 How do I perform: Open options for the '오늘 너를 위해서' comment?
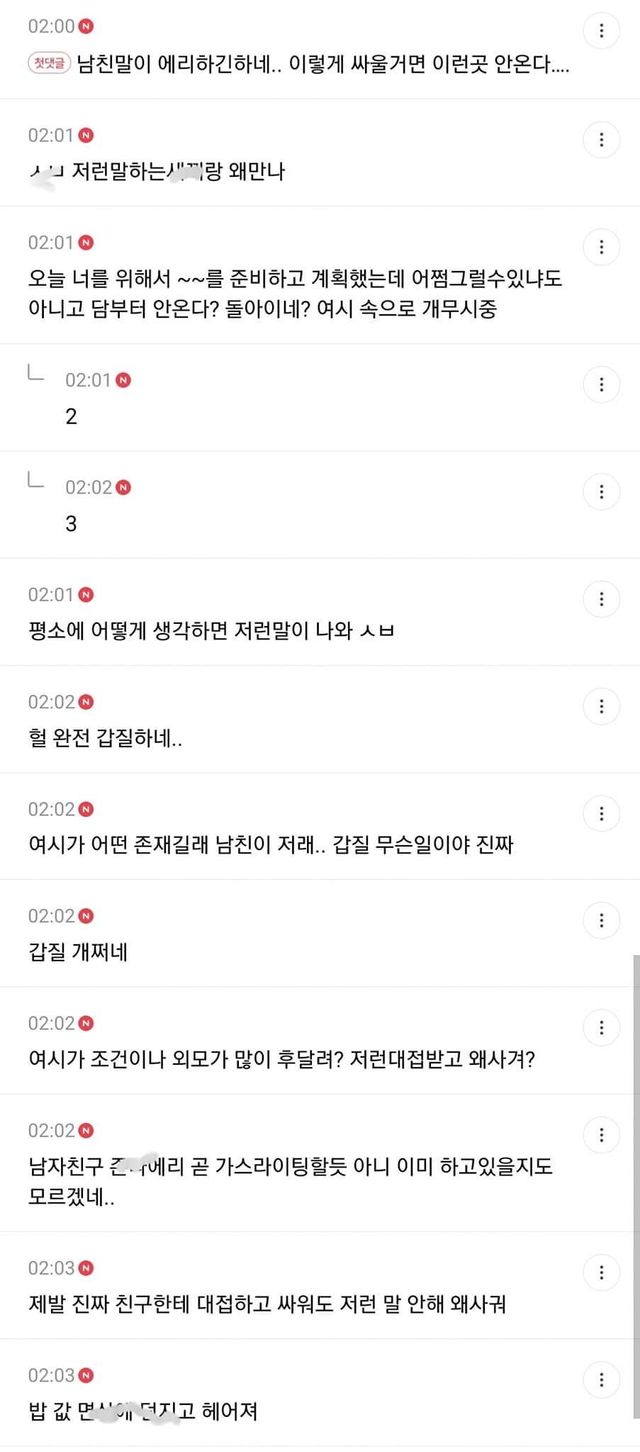(x=601, y=247)
